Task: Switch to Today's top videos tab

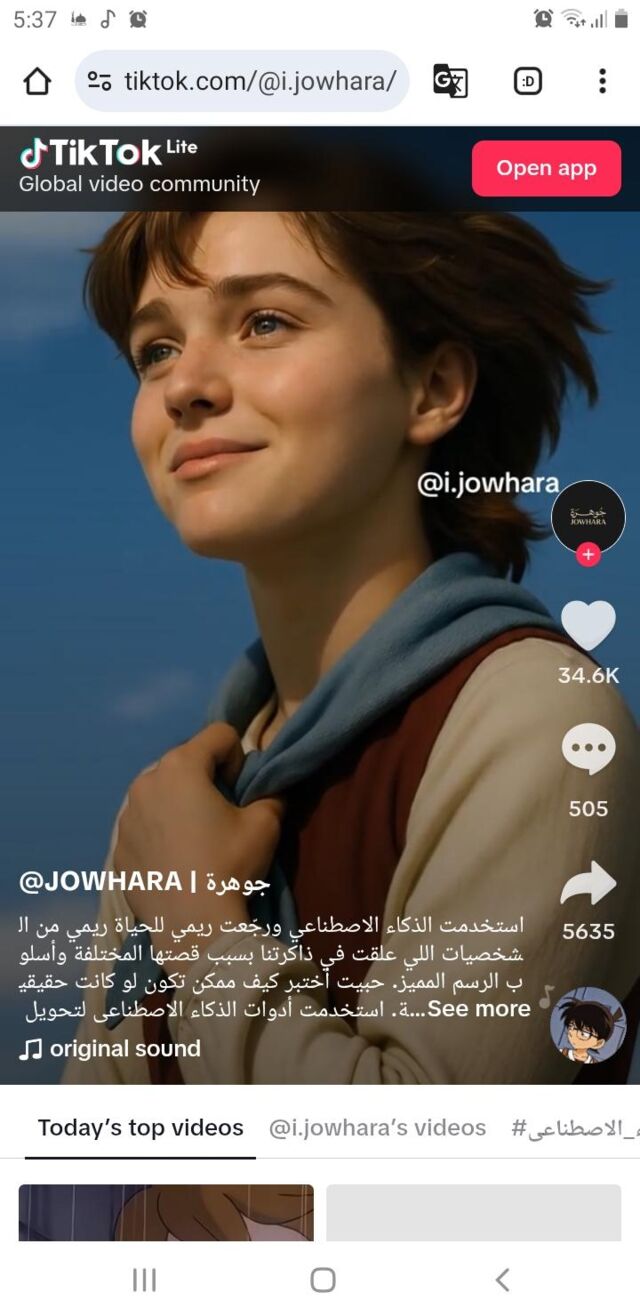Action: click(140, 1128)
